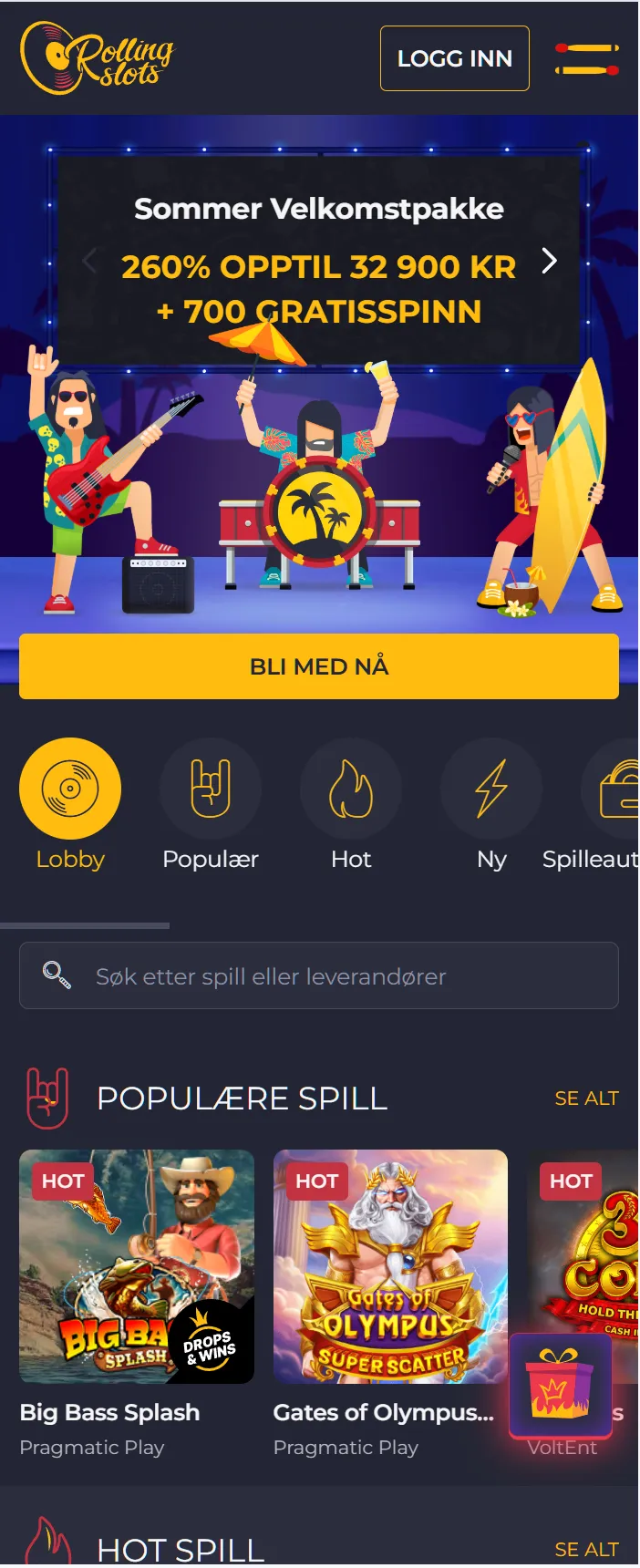Launch Gates of Olympus Super Scatter
Image resolution: width=640 pixels, height=1568 pixels.
click(x=390, y=1266)
